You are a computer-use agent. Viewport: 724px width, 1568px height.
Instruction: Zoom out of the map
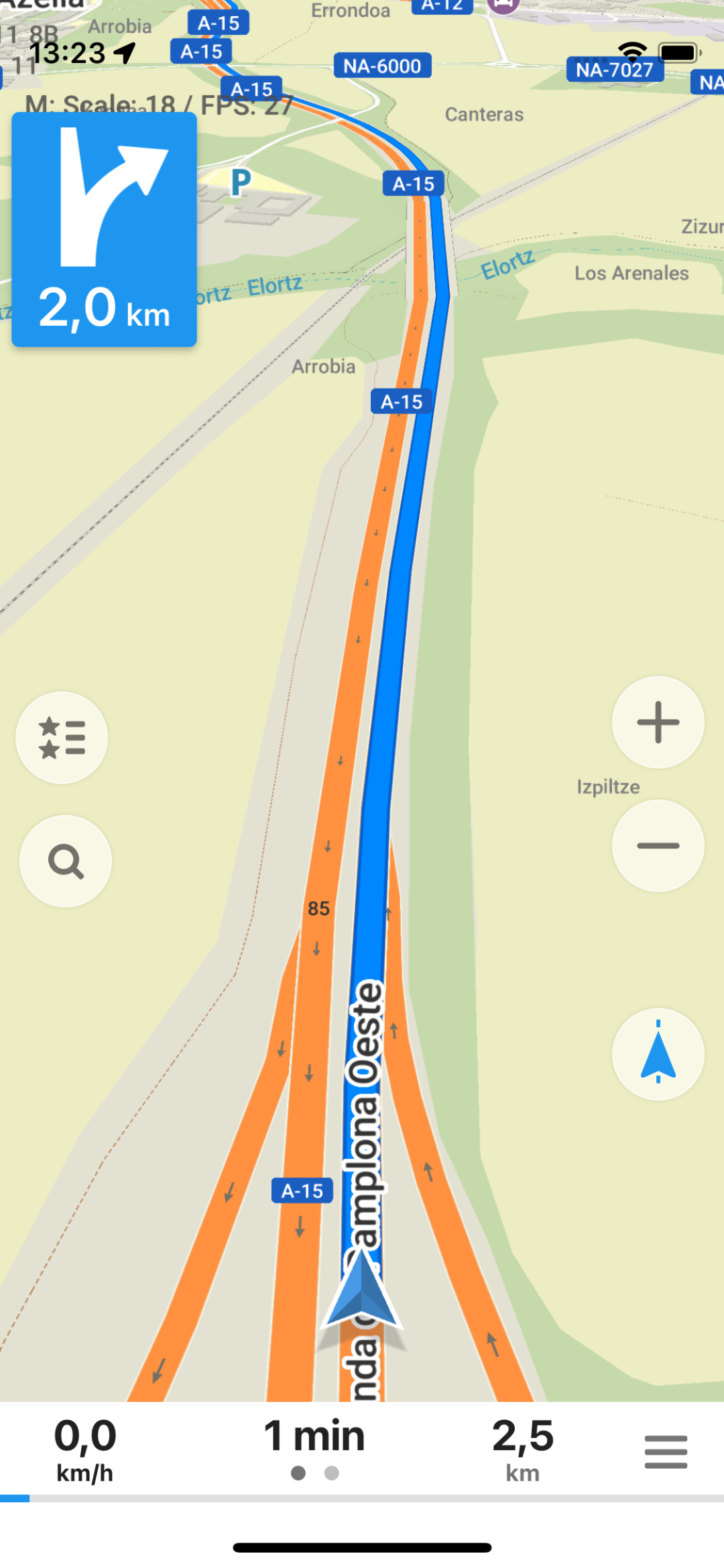point(657,846)
